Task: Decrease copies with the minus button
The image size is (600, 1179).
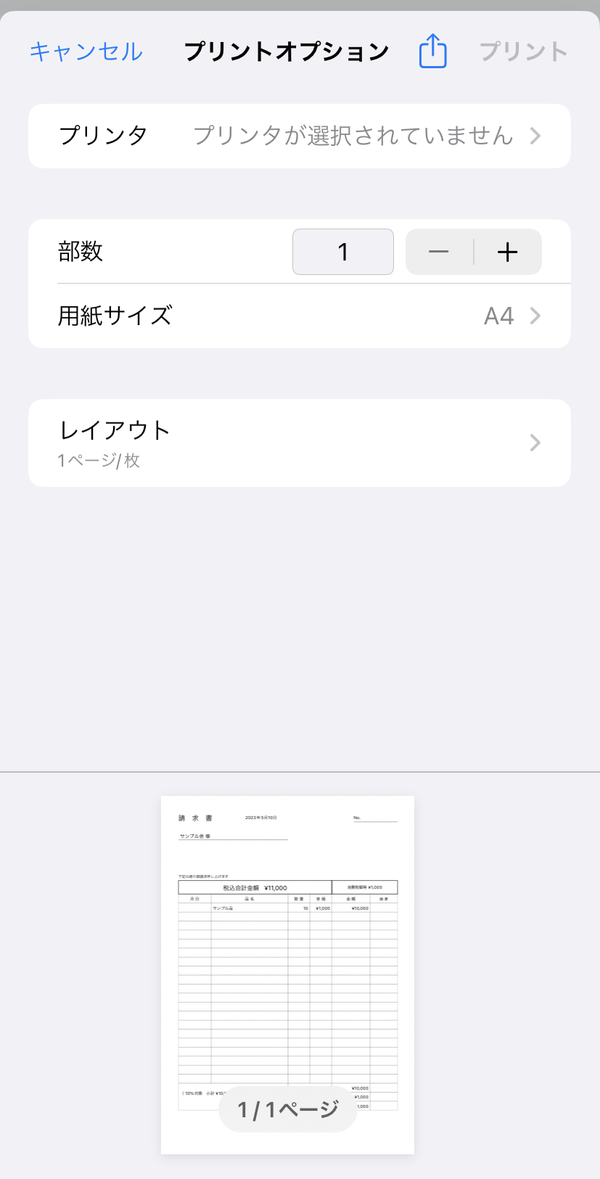Action: (x=439, y=252)
